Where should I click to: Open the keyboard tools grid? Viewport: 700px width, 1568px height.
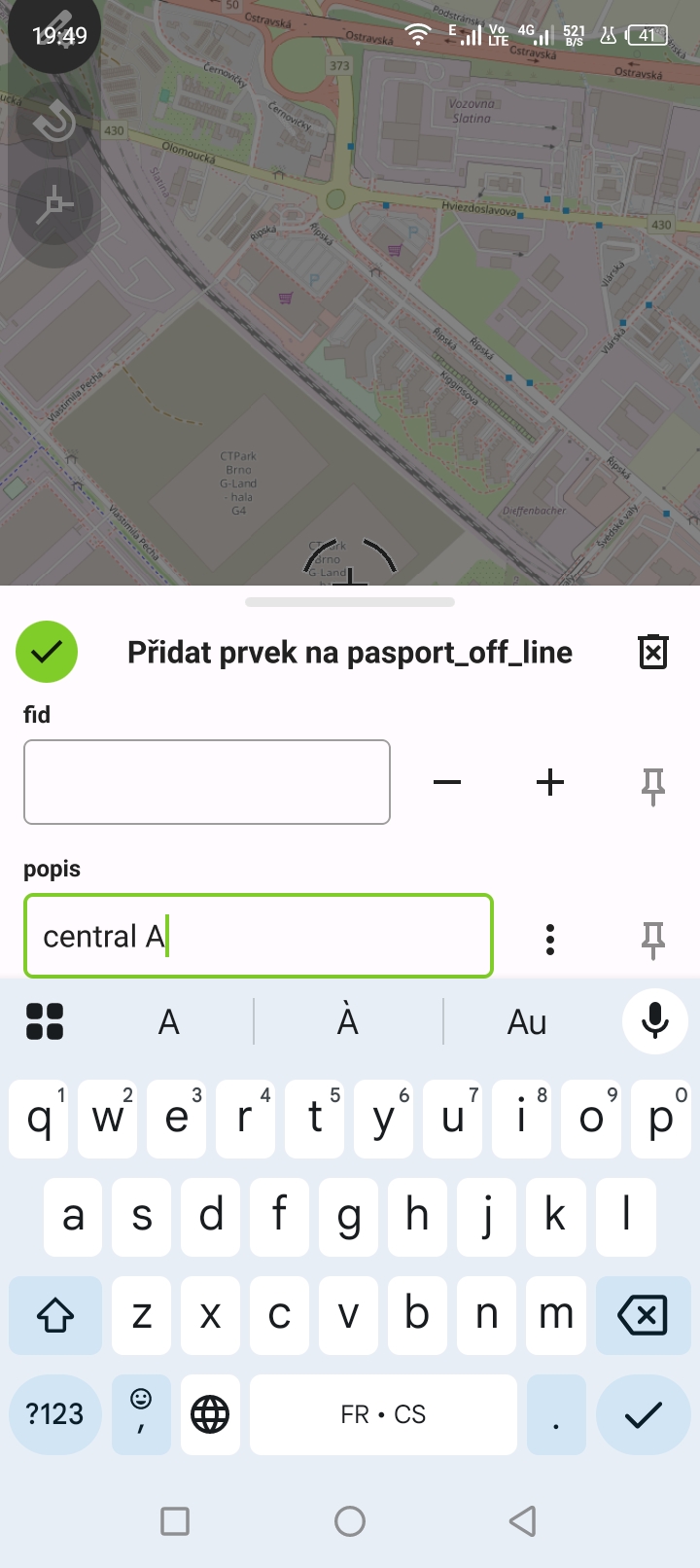click(45, 1021)
